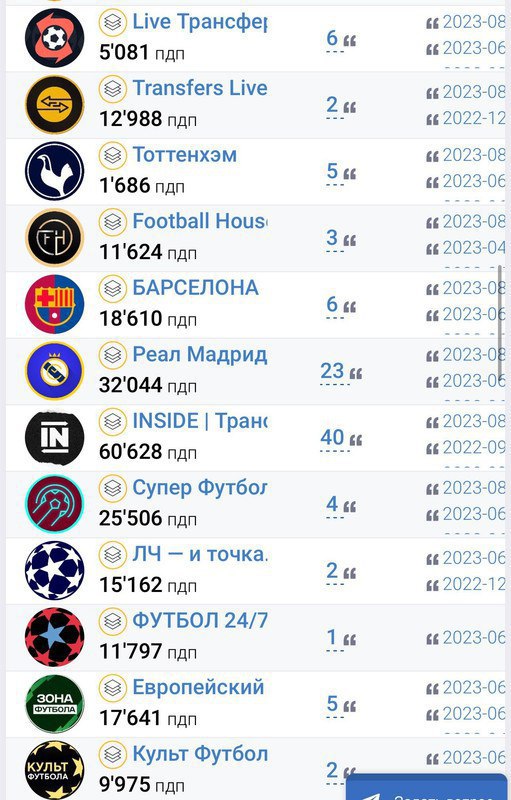Tap the layers icon beside Transfers Live

[x=112, y=89]
